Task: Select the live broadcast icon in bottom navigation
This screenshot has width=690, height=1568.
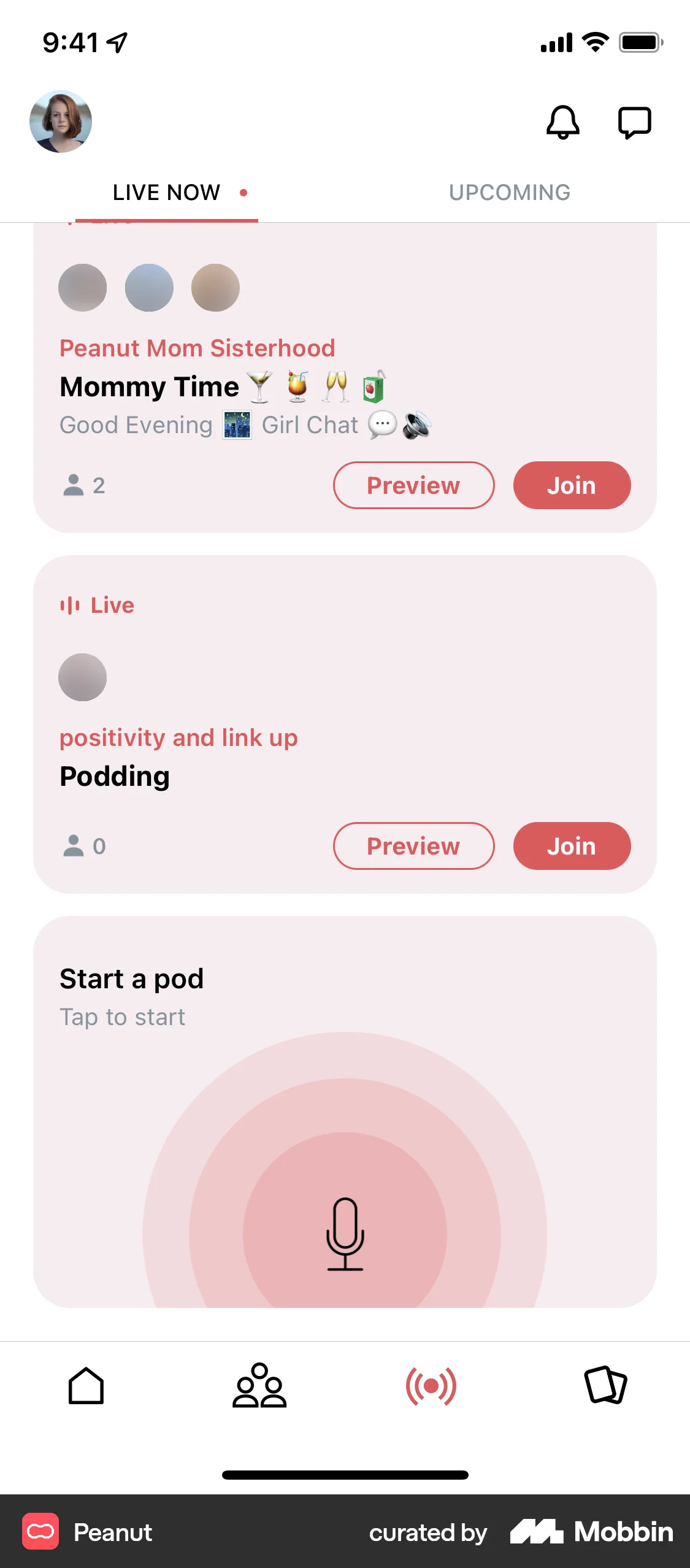Action: point(431,1386)
